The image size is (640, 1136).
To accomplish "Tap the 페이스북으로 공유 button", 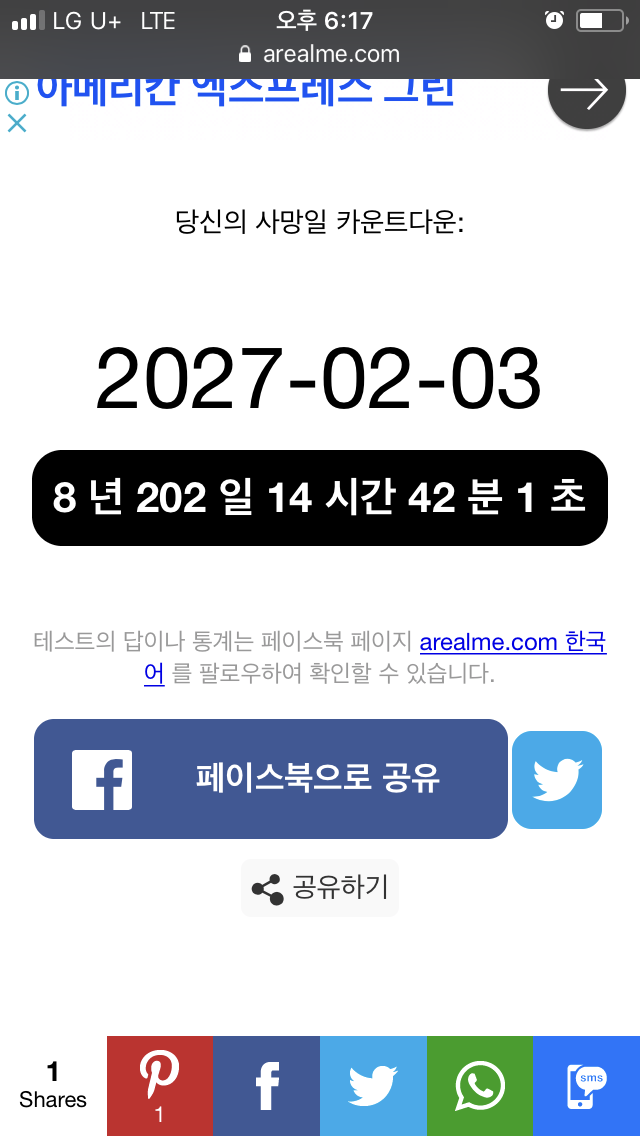I will [x=271, y=779].
